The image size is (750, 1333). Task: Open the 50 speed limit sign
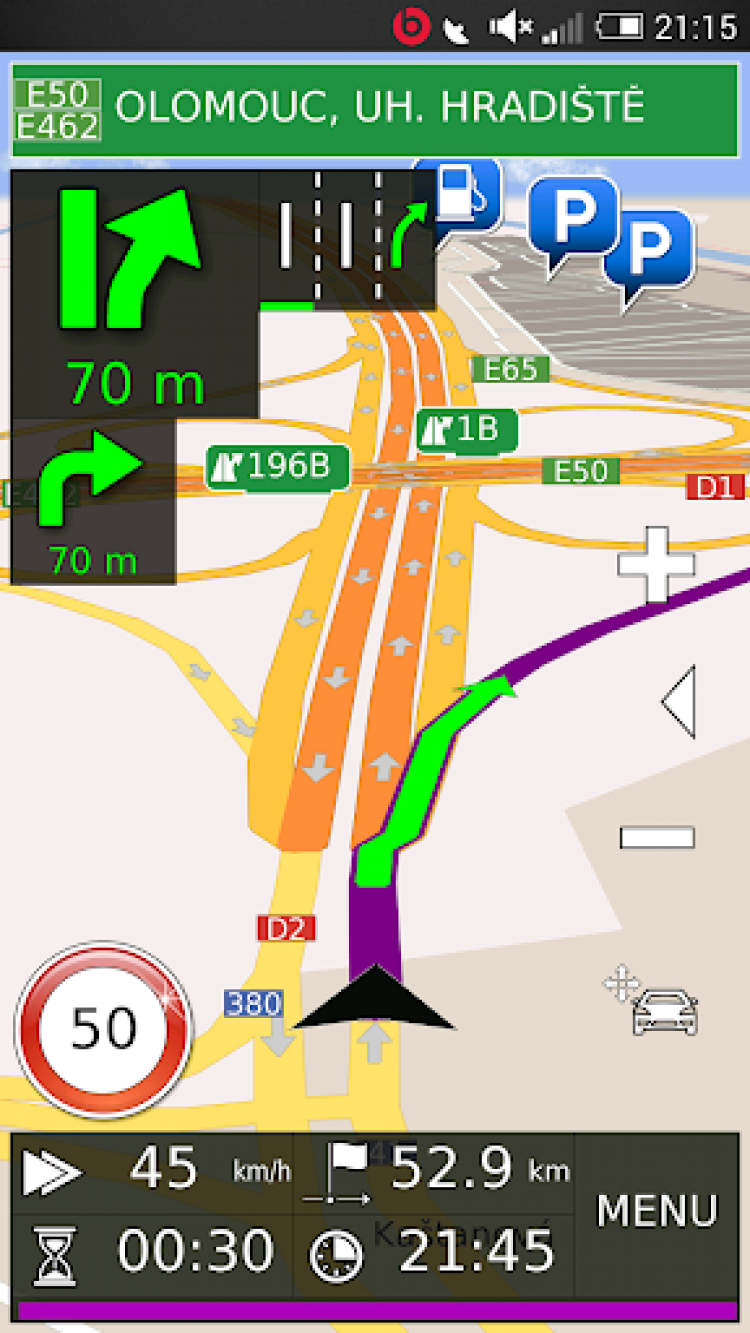point(102,1030)
